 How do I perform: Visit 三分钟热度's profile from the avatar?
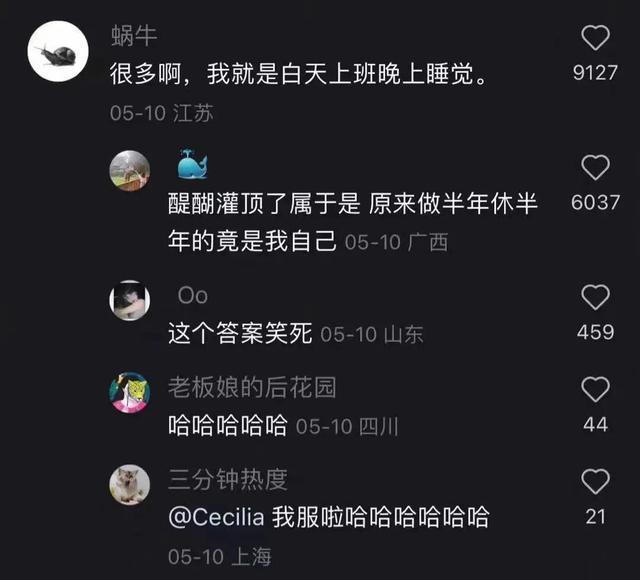[x=130, y=484]
